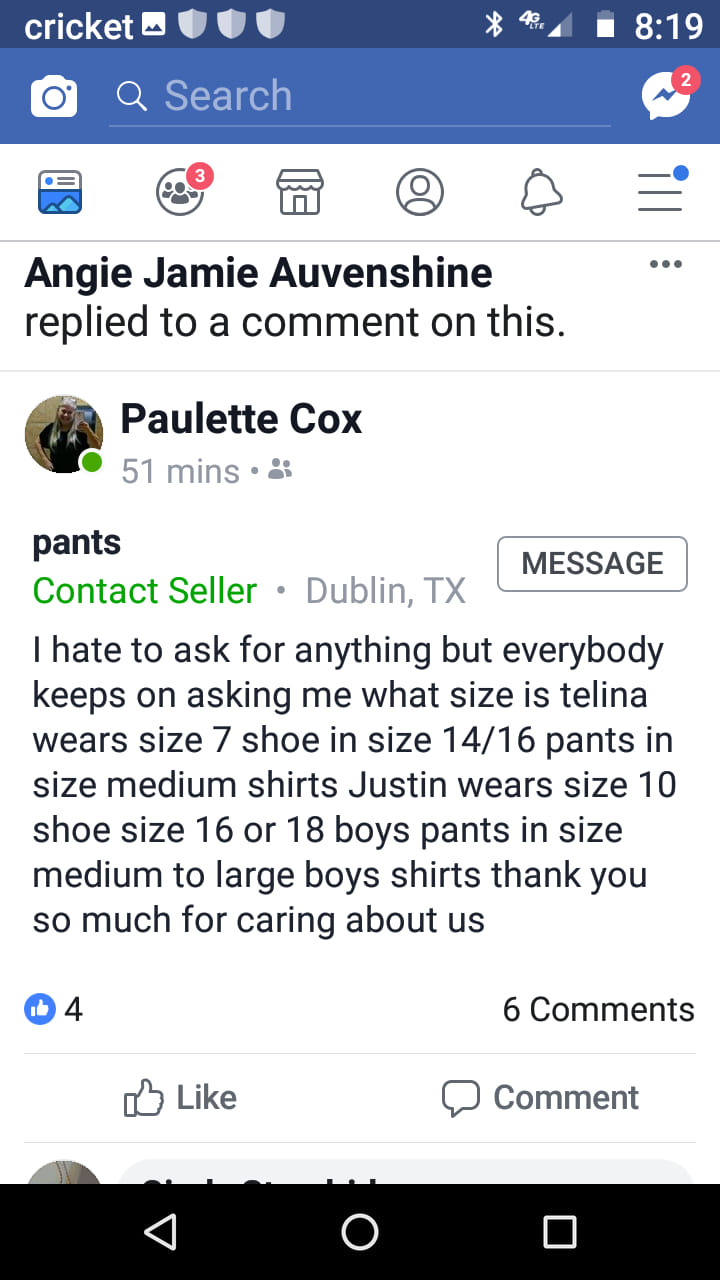
Task: Tap the Search field
Action: pos(360,96)
